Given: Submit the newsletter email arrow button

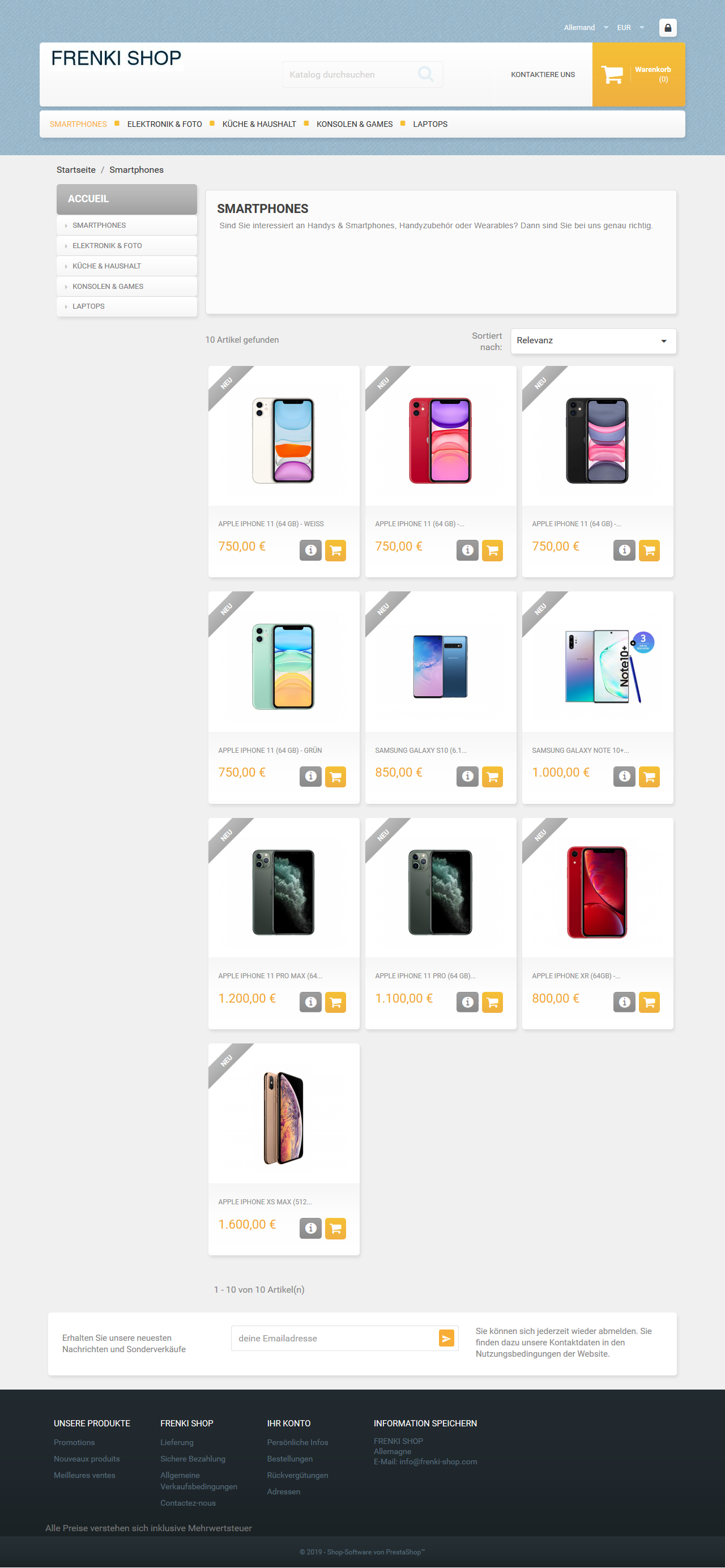Looking at the screenshot, I should [x=446, y=1338].
